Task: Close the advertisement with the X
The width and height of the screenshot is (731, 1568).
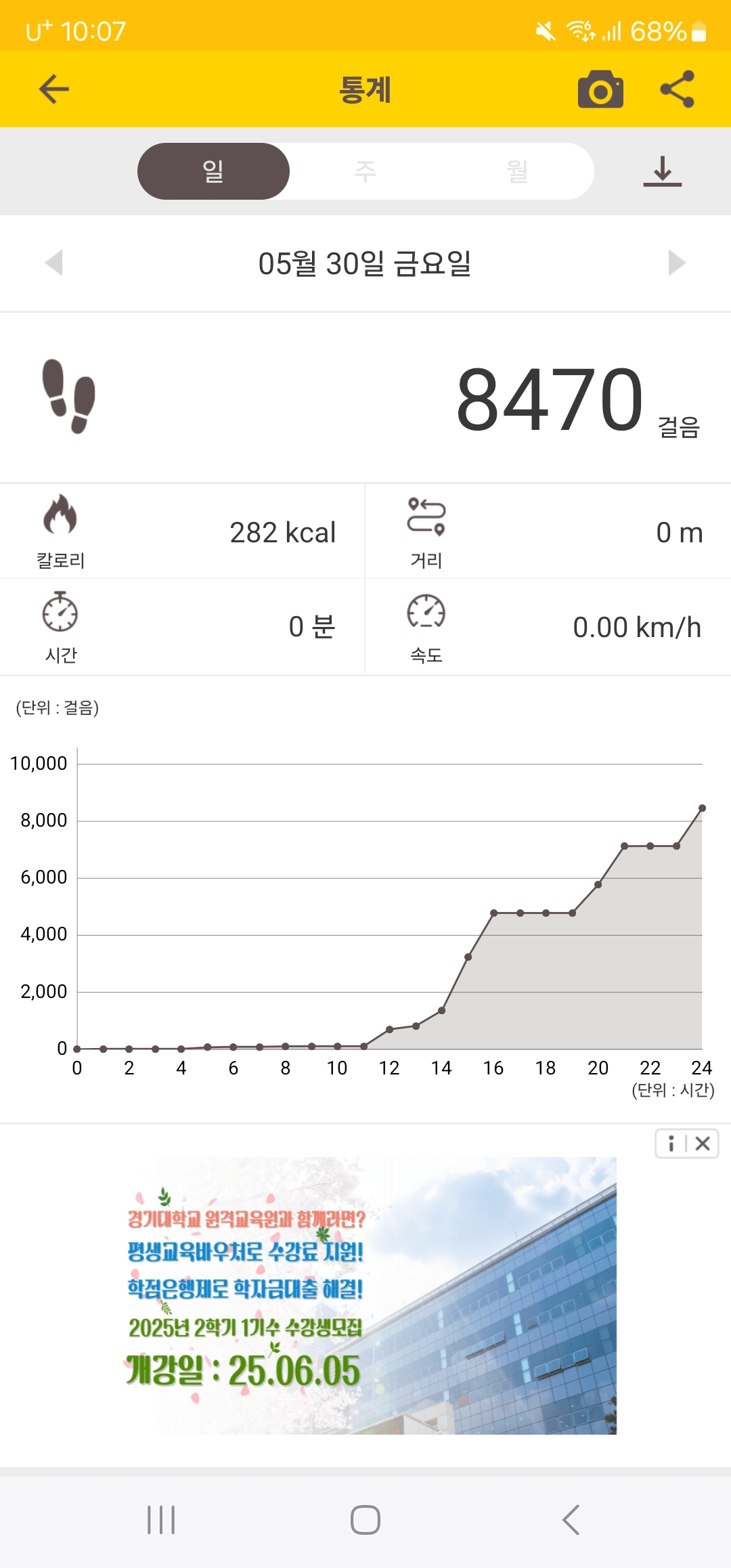Action: [x=703, y=1144]
